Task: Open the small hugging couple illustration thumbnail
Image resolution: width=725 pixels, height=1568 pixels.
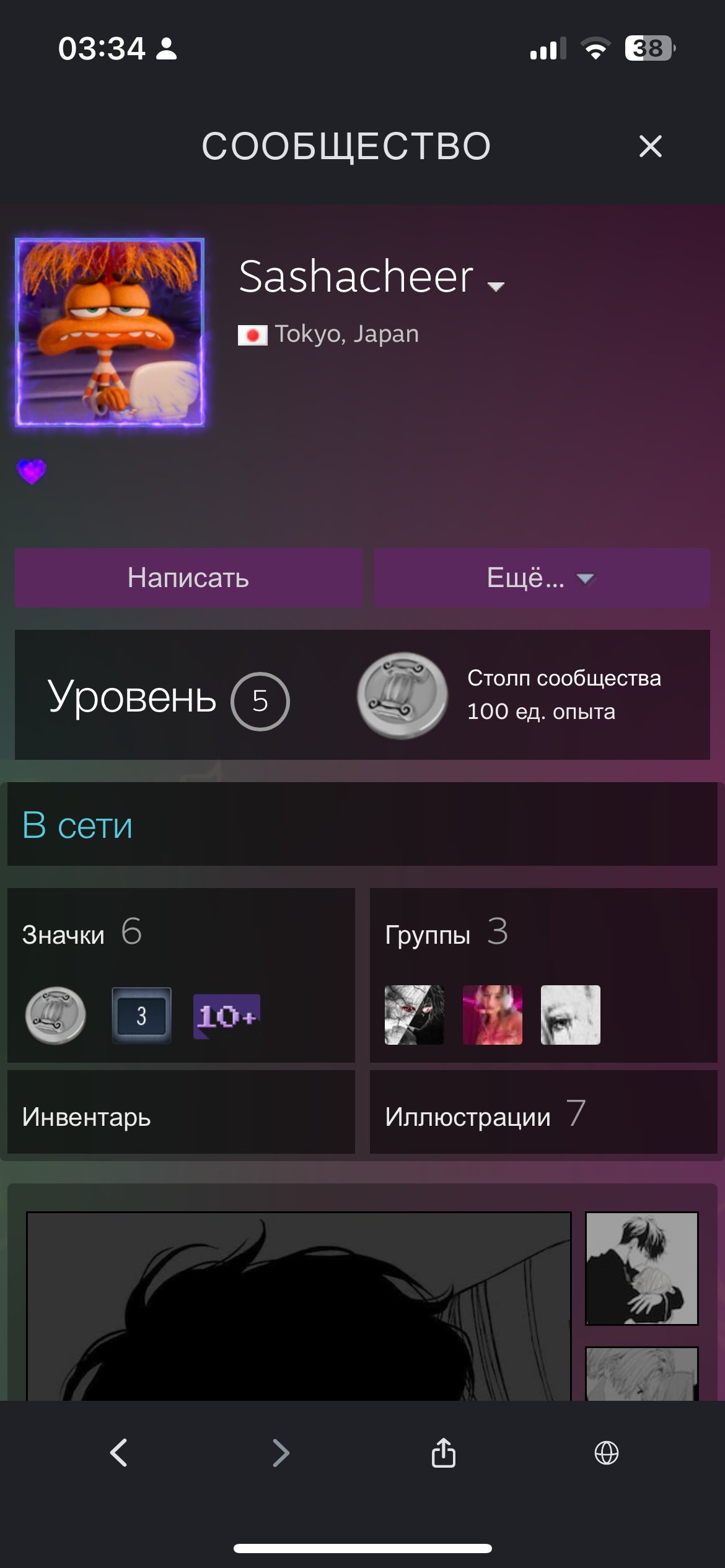Action: tap(642, 1268)
